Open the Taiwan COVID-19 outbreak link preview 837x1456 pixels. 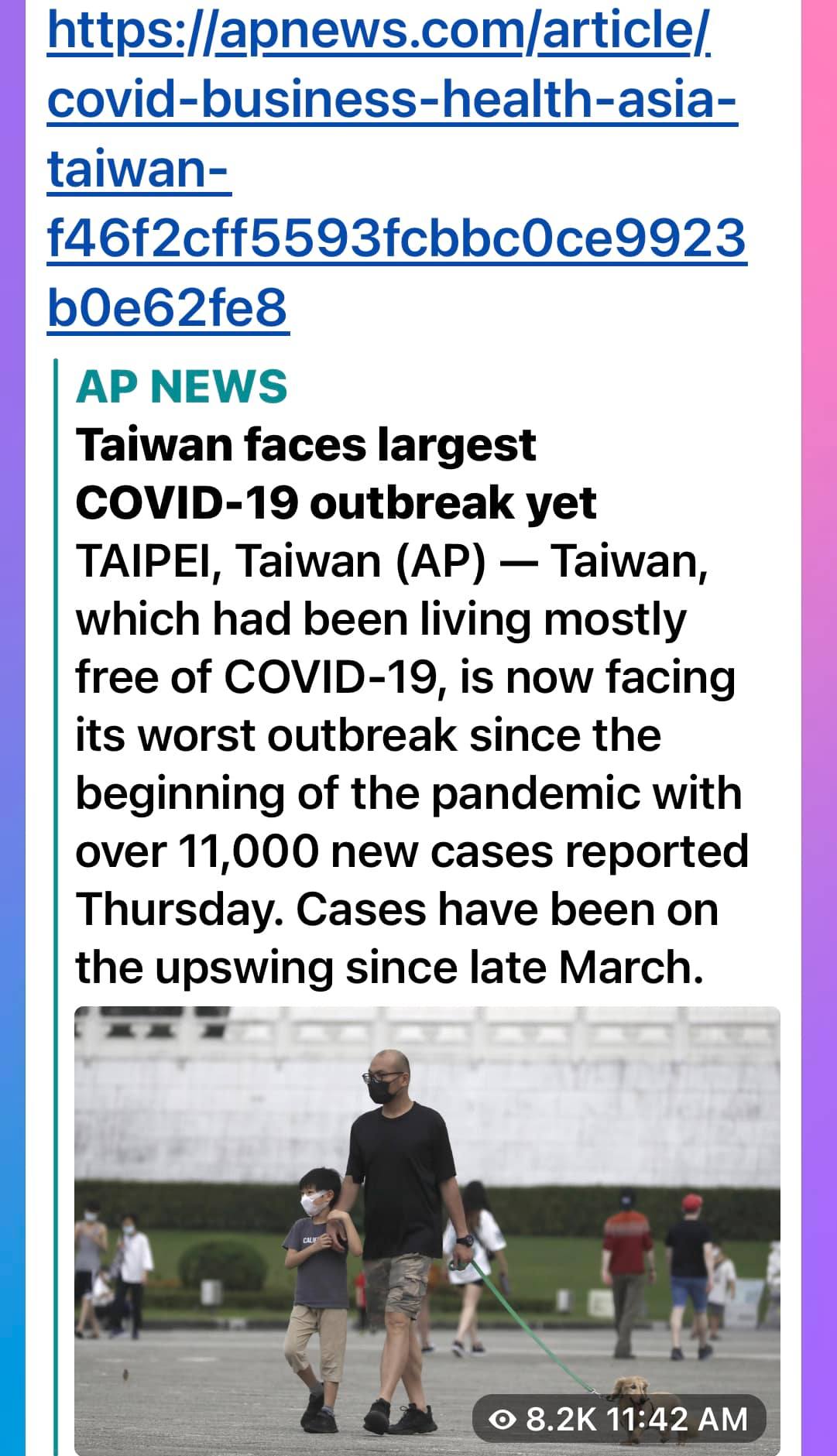point(335,474)
